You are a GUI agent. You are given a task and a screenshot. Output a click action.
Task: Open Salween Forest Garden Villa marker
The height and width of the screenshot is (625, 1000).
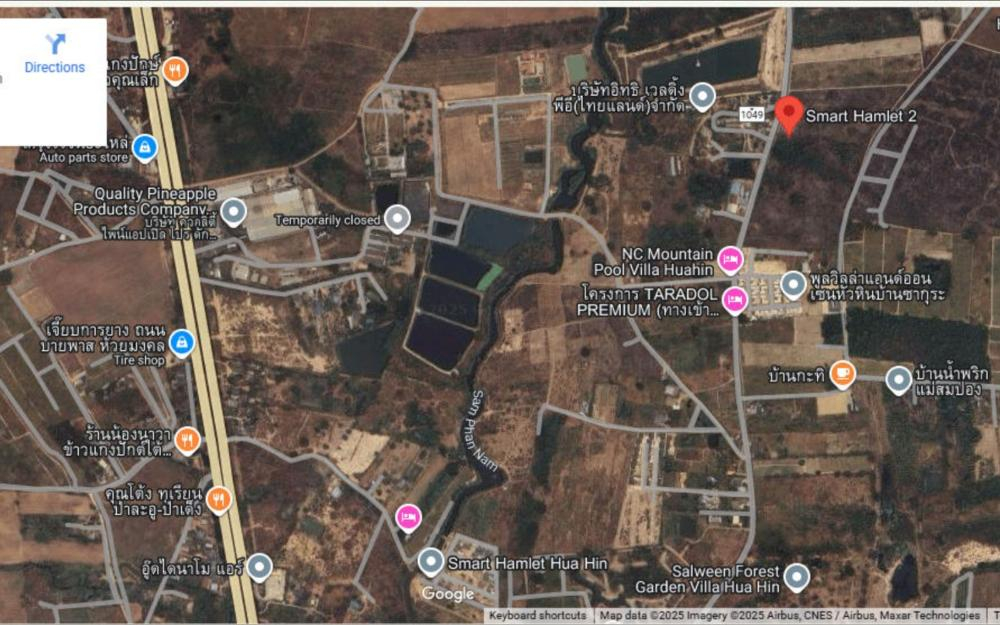click(796, 577)
